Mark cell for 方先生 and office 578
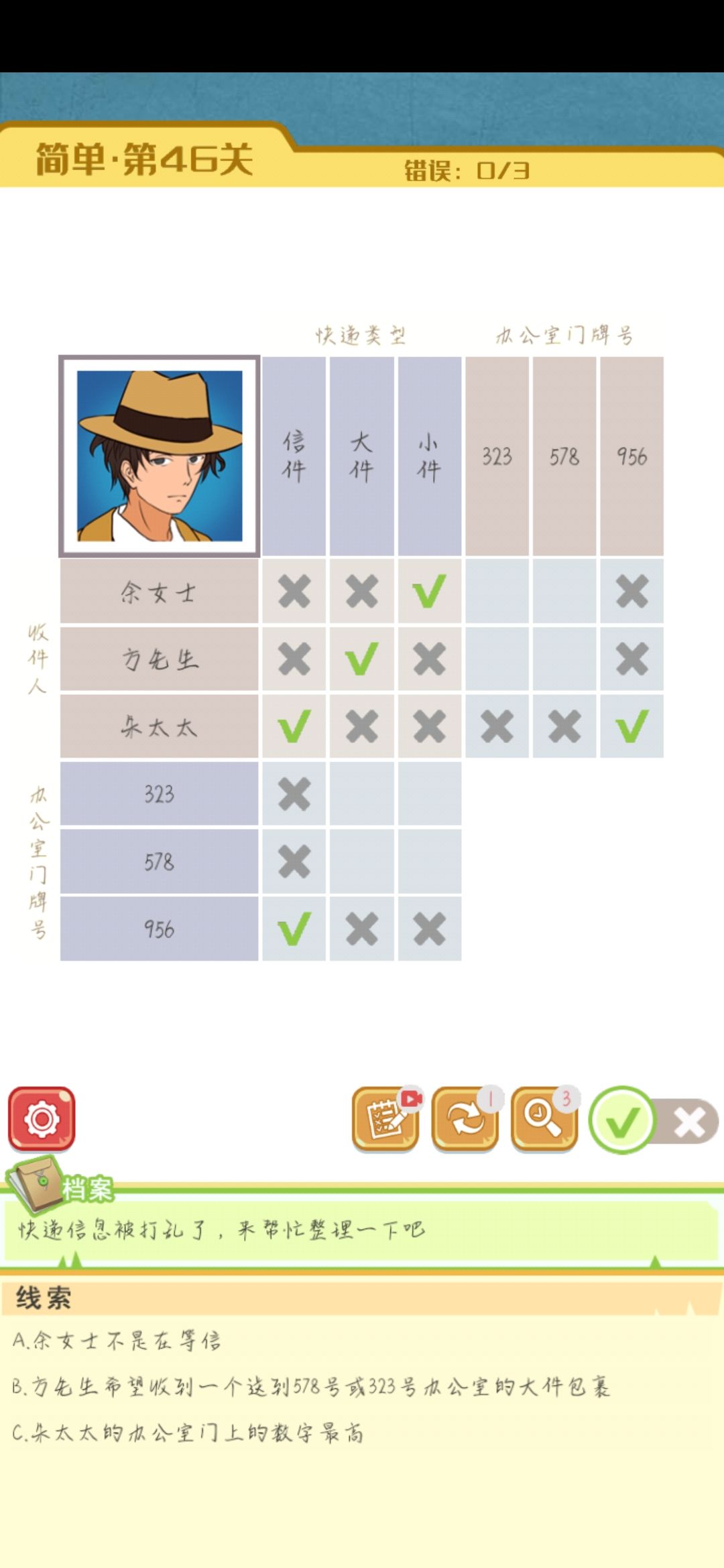The height and width of the screenshot is (1568, 724). click(564, 659)
